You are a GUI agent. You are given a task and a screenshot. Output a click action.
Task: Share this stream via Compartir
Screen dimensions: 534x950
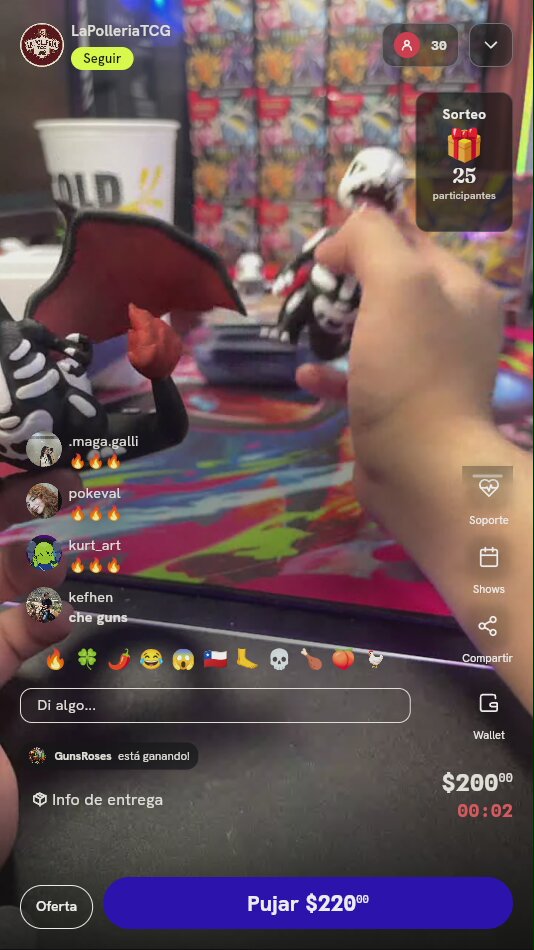[x=487, y=639]
